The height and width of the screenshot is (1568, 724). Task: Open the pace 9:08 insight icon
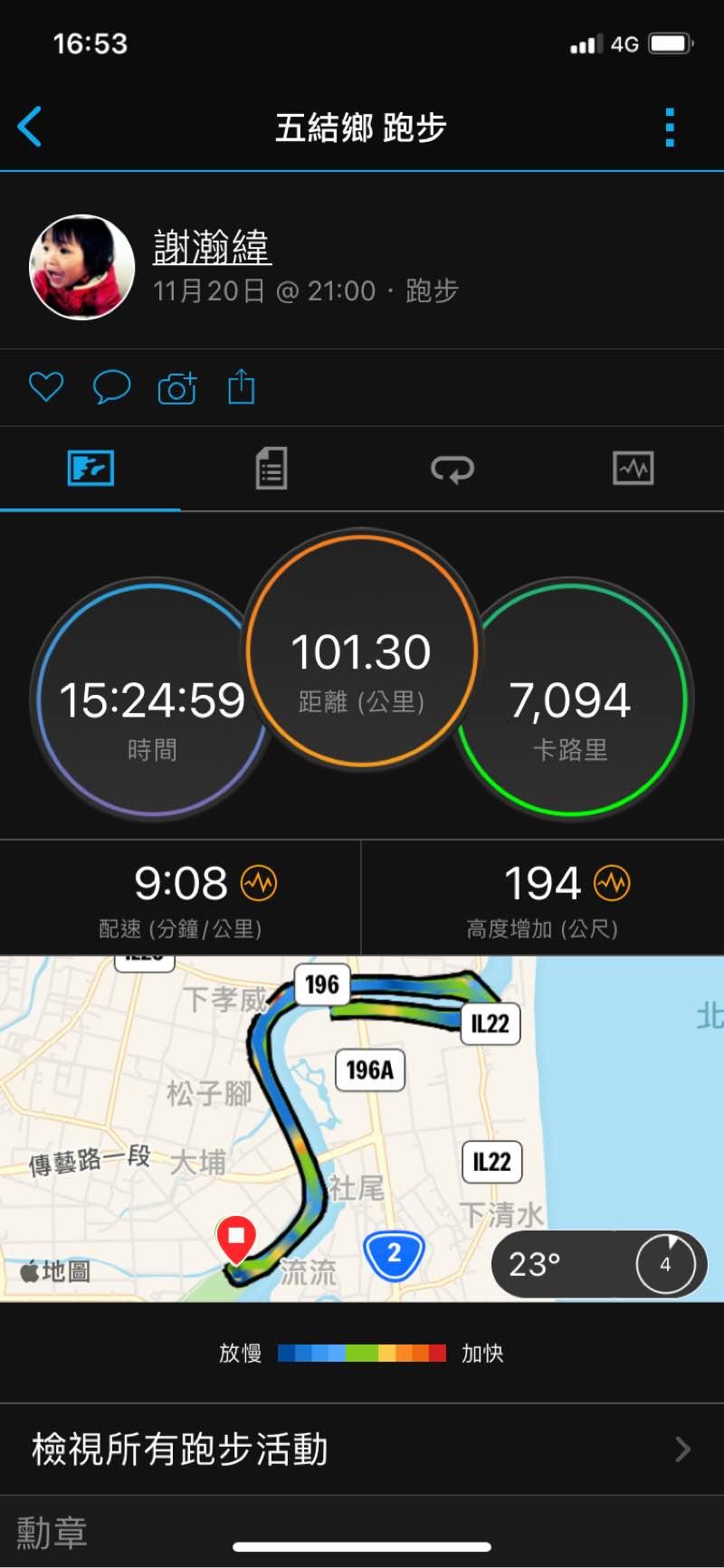point(259,883)
